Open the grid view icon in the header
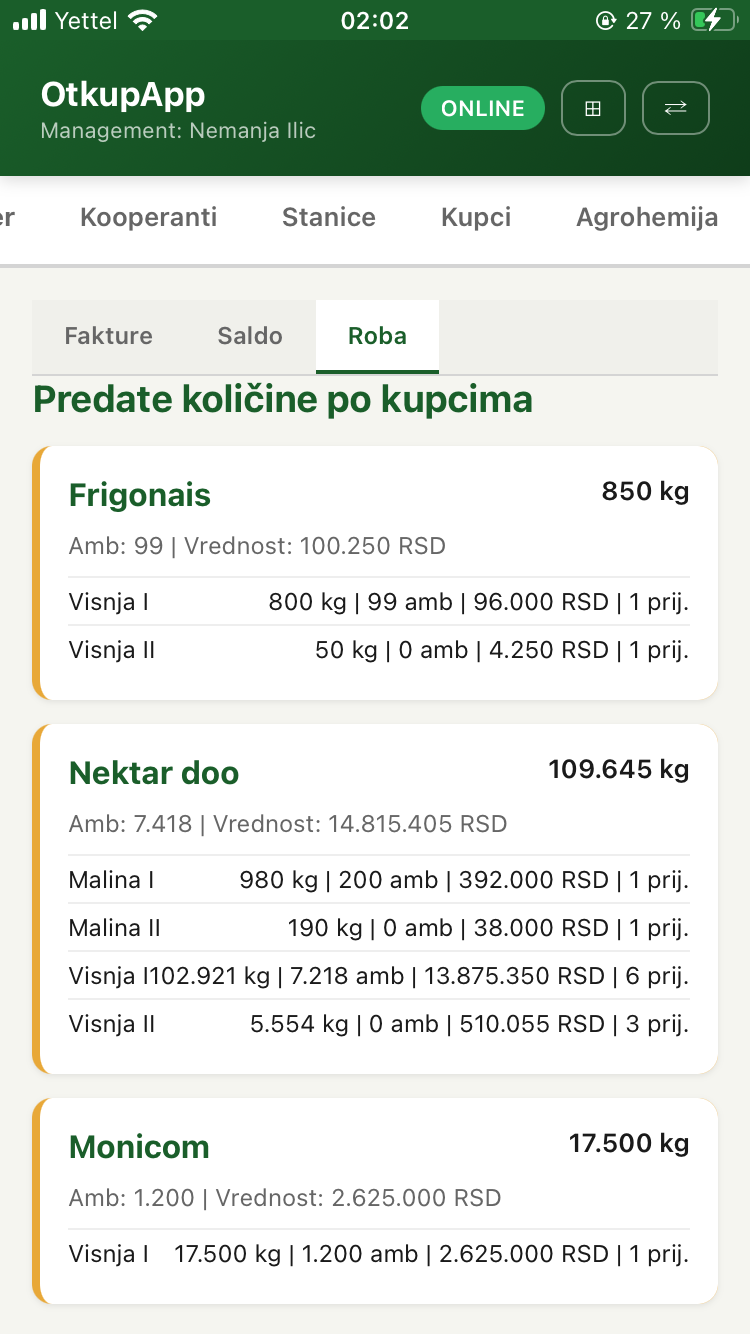Viewport: 750px width, 1334px height. 593,108
